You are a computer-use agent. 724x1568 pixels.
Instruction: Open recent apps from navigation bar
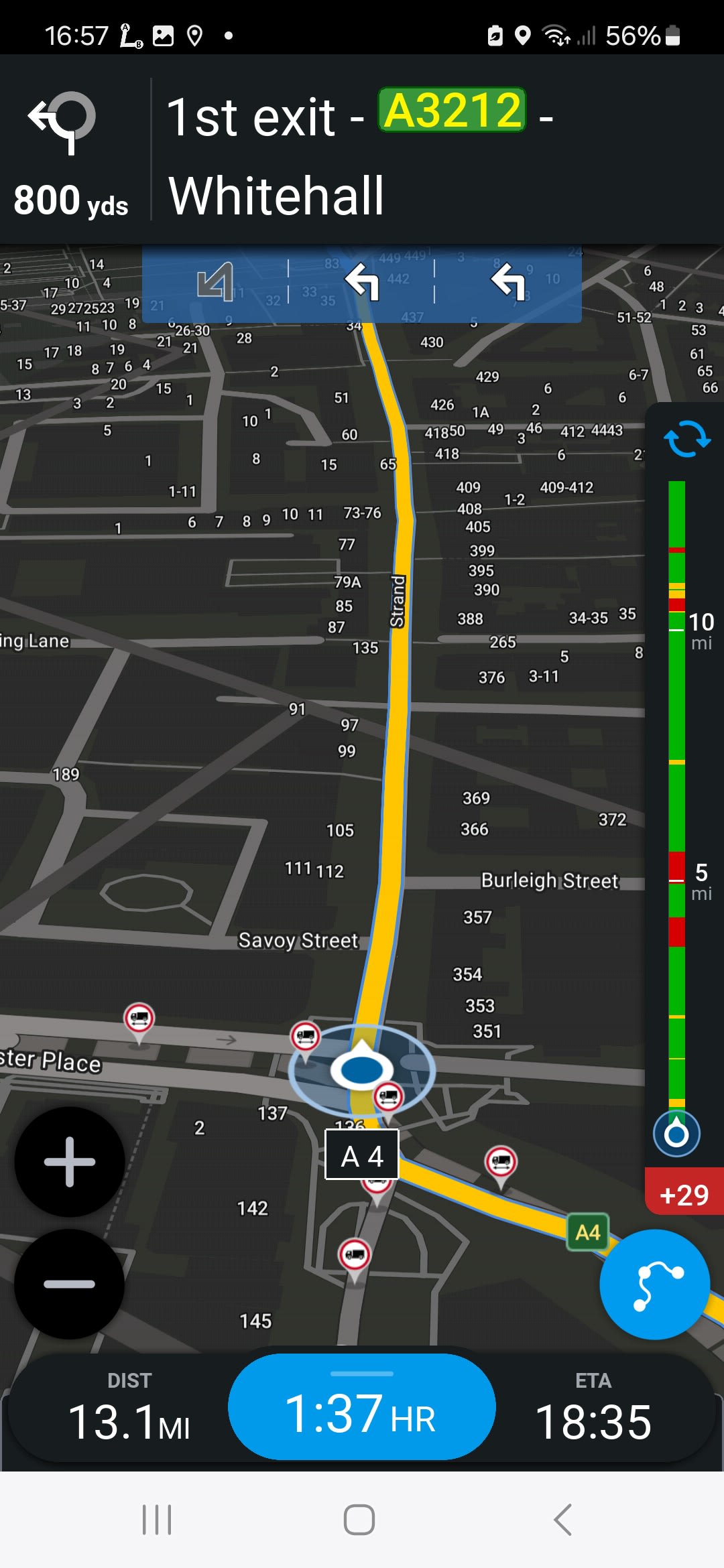click(x=157, y=1519)
